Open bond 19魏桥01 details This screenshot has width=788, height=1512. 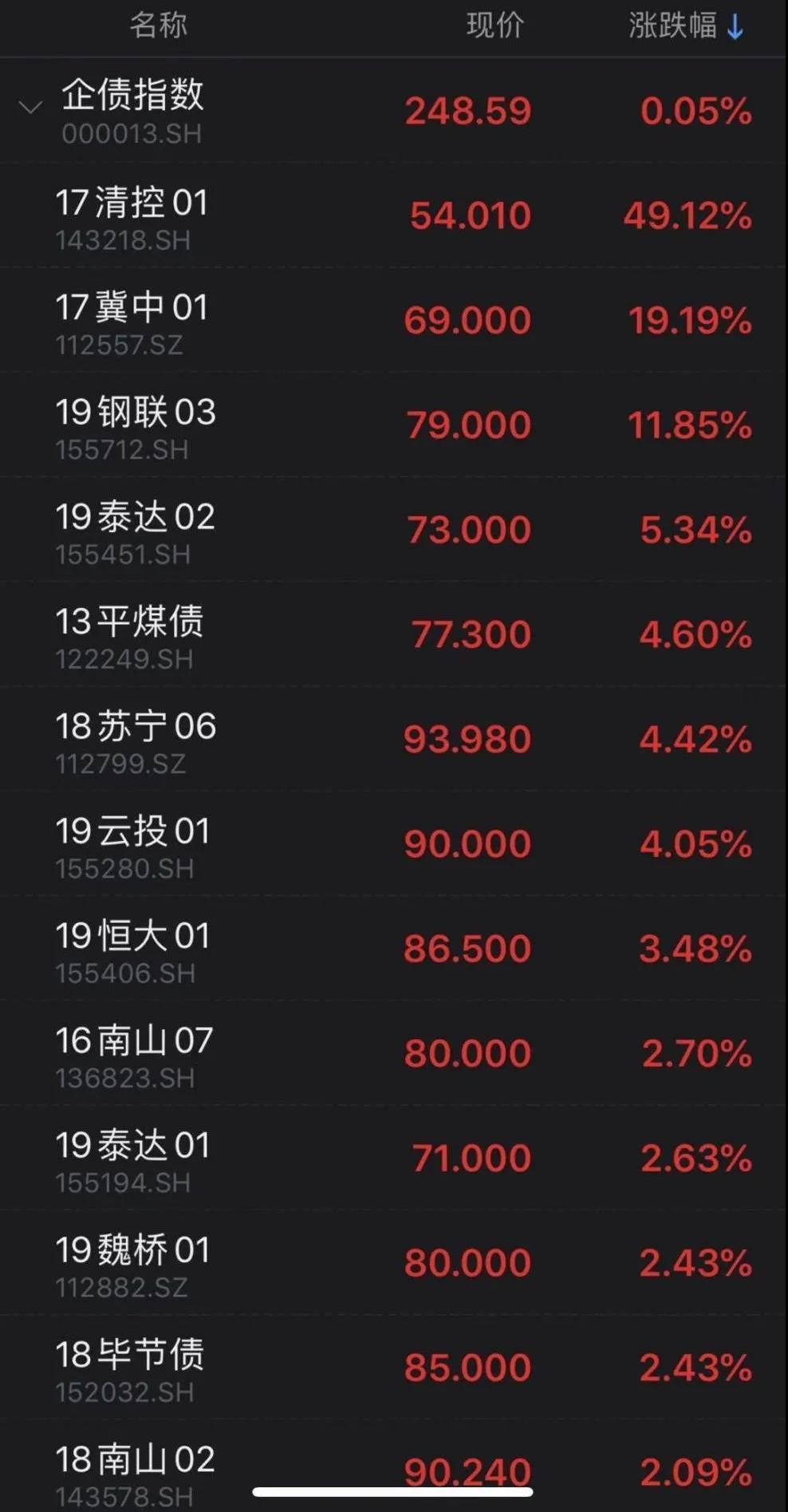tap(132, 1262)
